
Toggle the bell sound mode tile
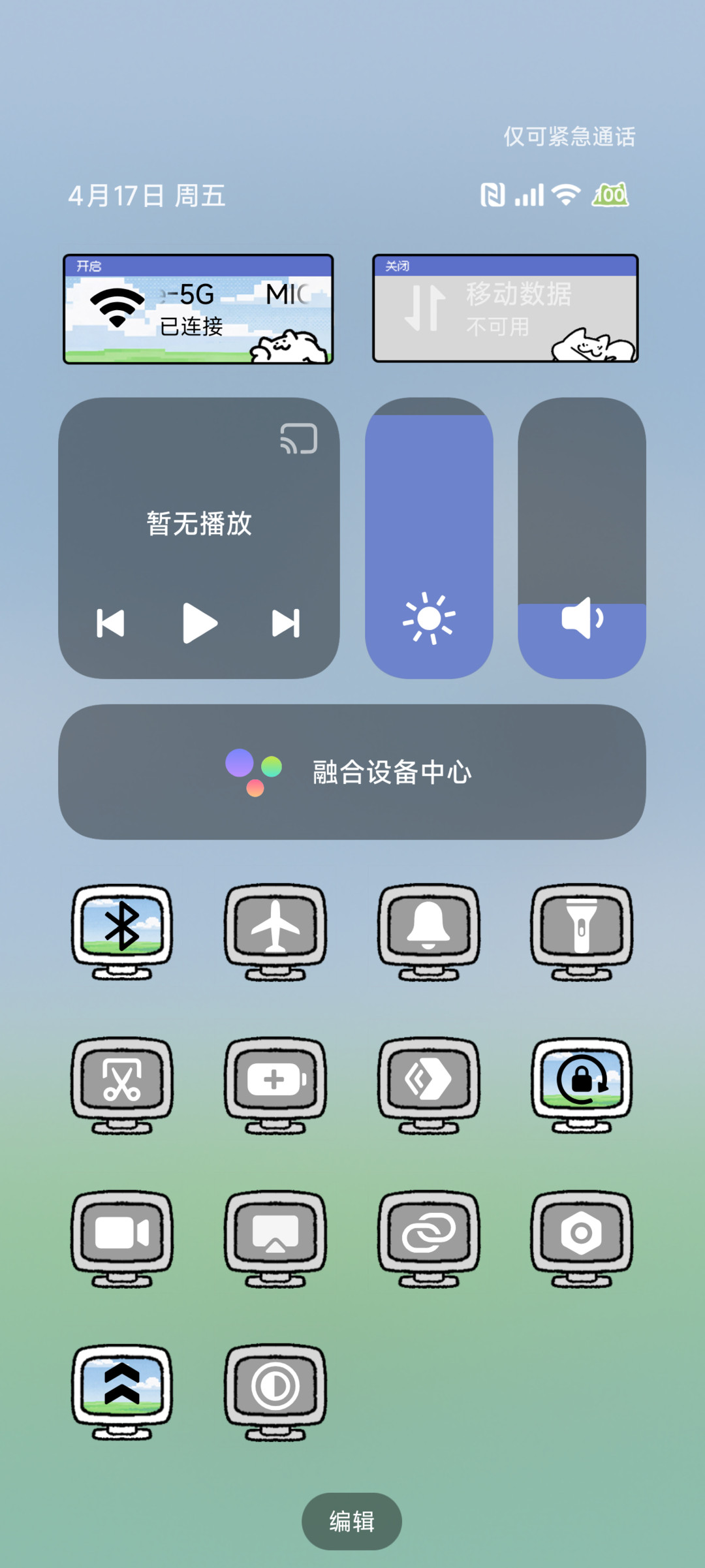(x=429, y=932)
